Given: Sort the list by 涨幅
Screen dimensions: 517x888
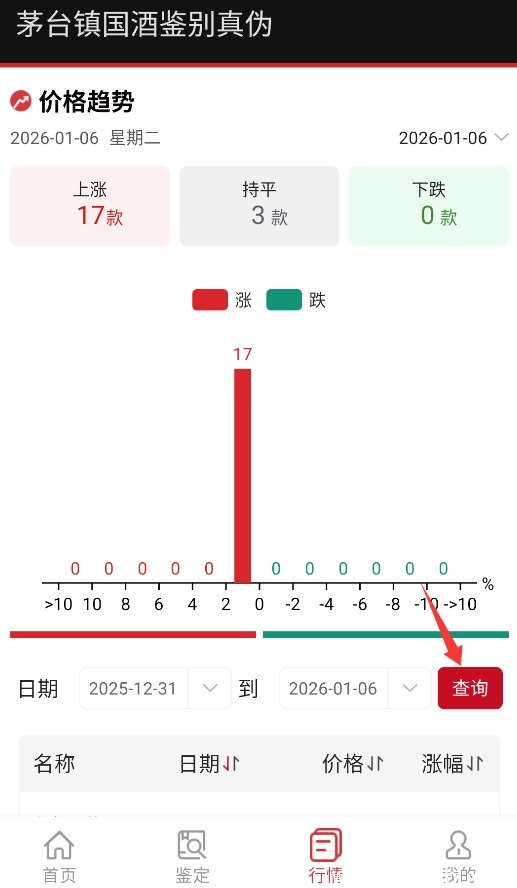Looking at the screenshot, I should [452, 763].
